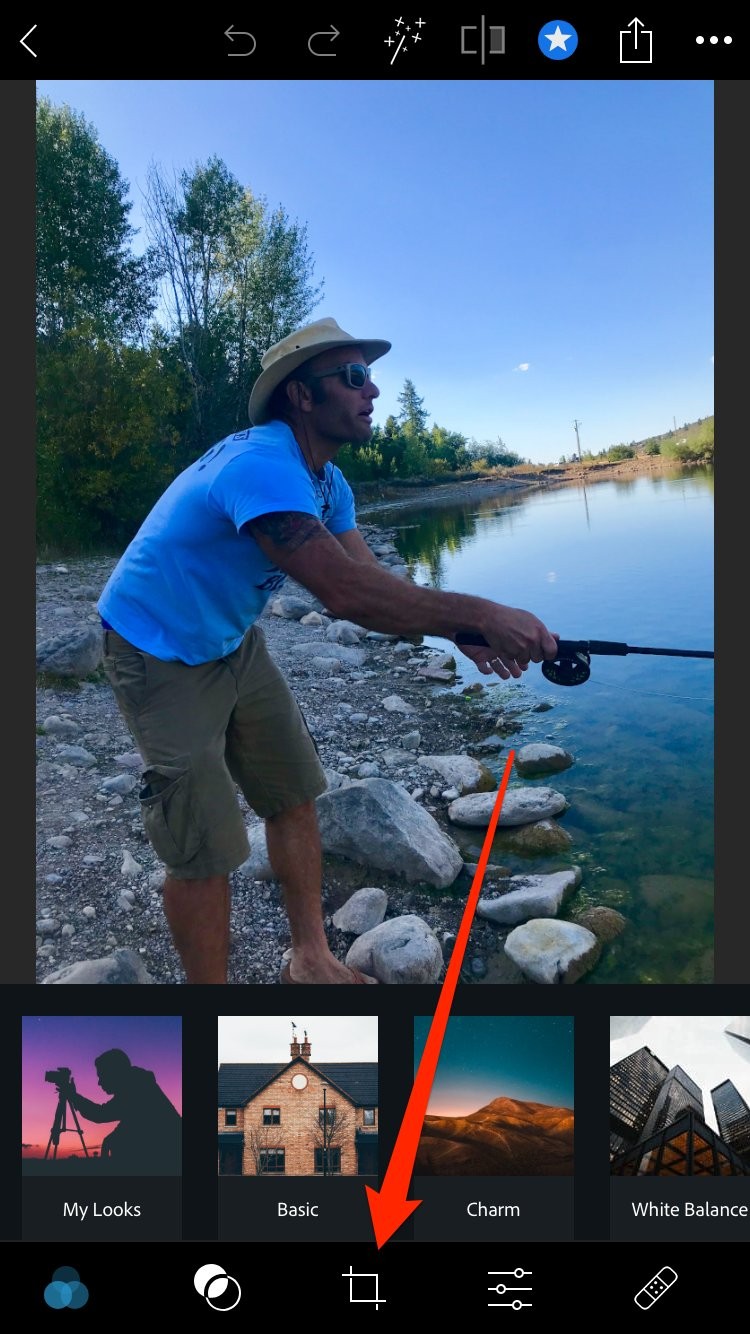The image size is (750, 1334).
Task: Open the My Looks filter category
Action: 102,1125
